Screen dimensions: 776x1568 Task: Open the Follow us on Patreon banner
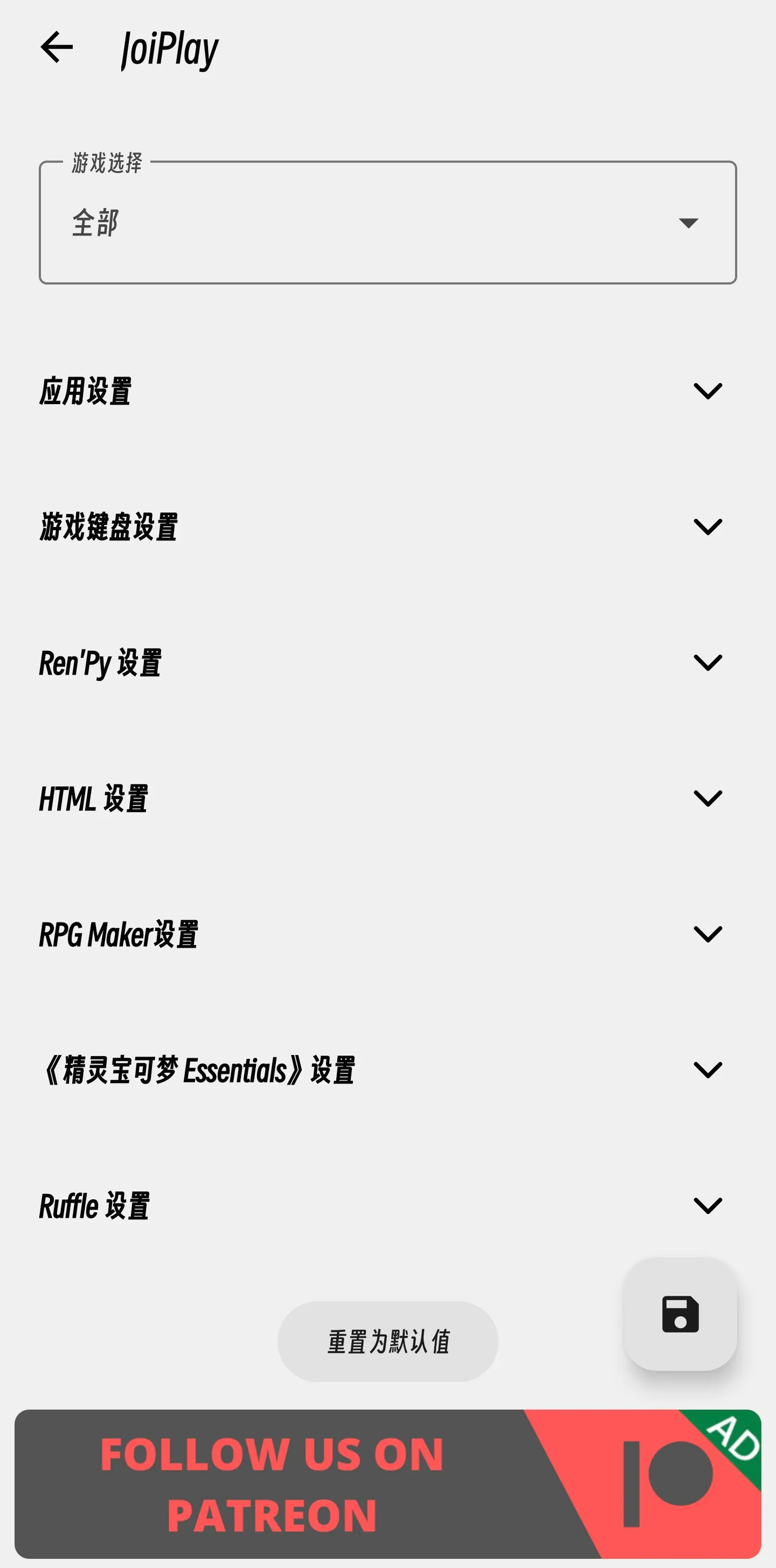coord(387,1483)
